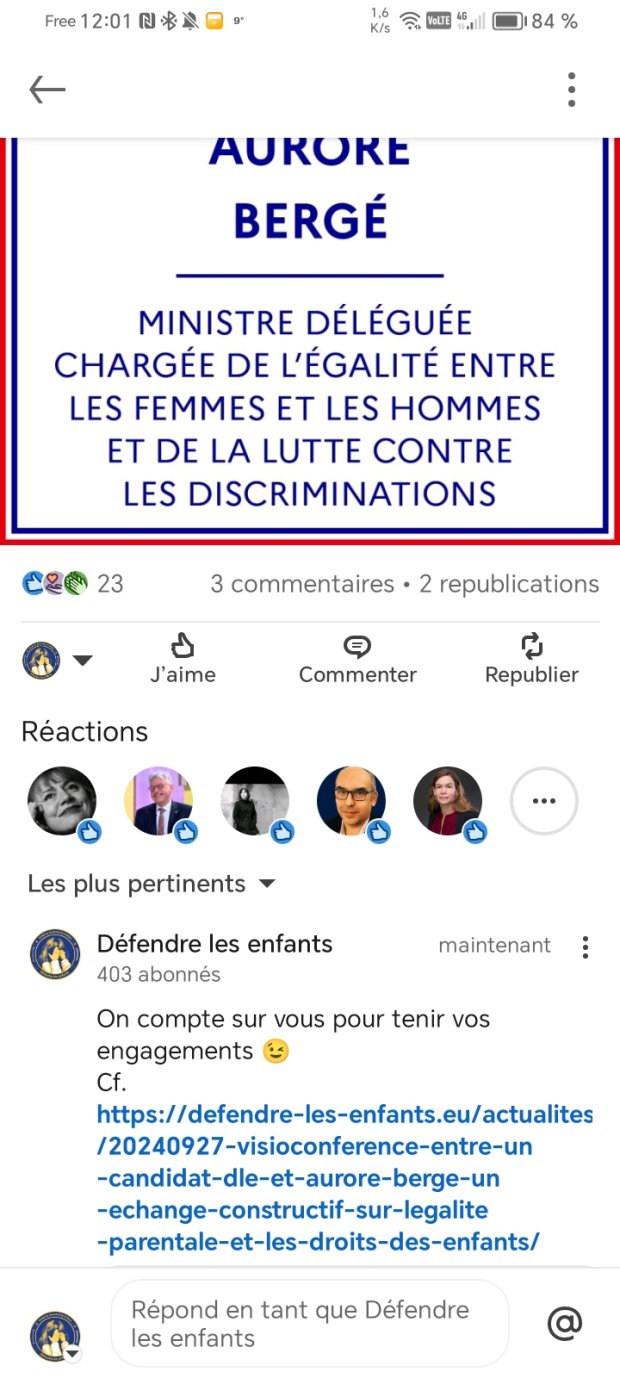The image size is (620, 1378).
Task: Open the top-right overflow menu
Action: point(571,90)
